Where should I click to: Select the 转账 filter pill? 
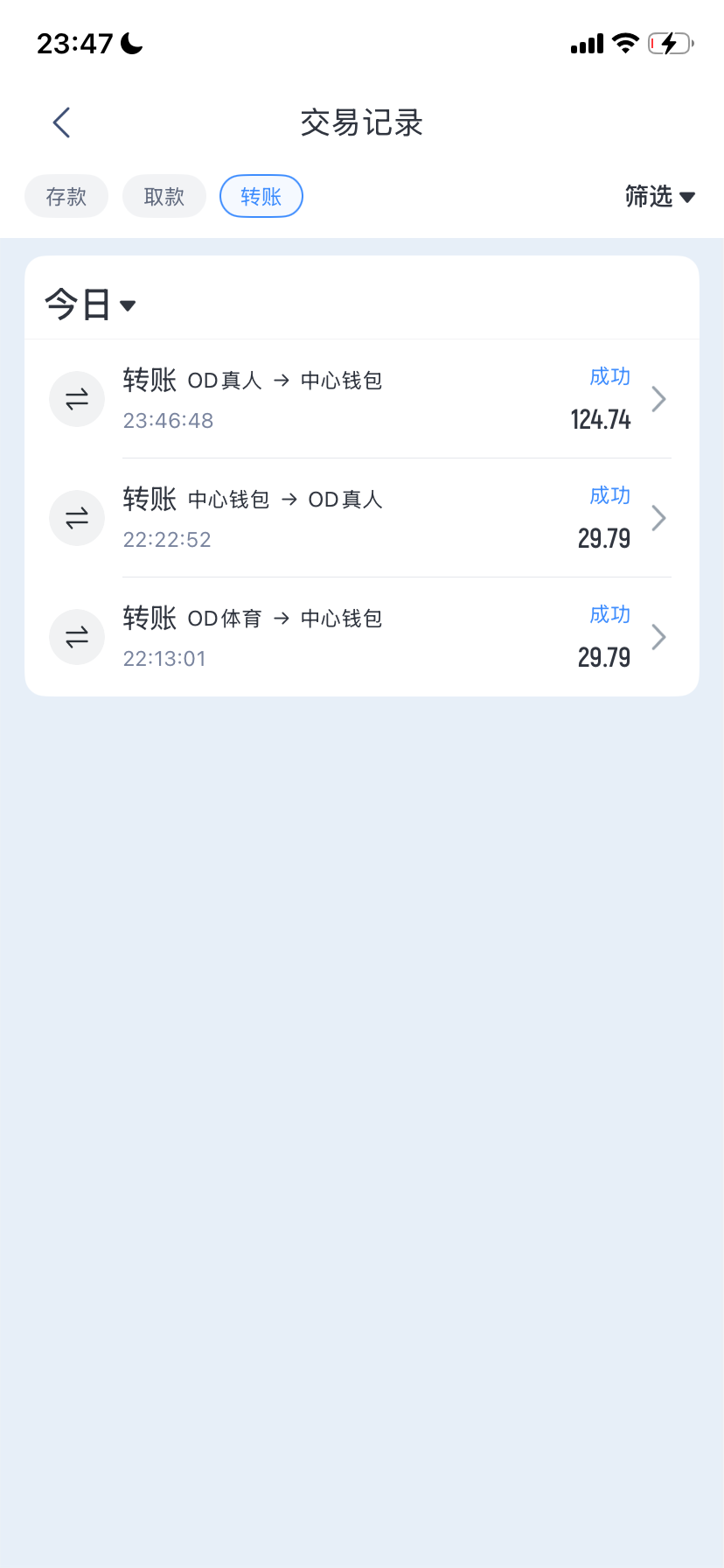261,196
